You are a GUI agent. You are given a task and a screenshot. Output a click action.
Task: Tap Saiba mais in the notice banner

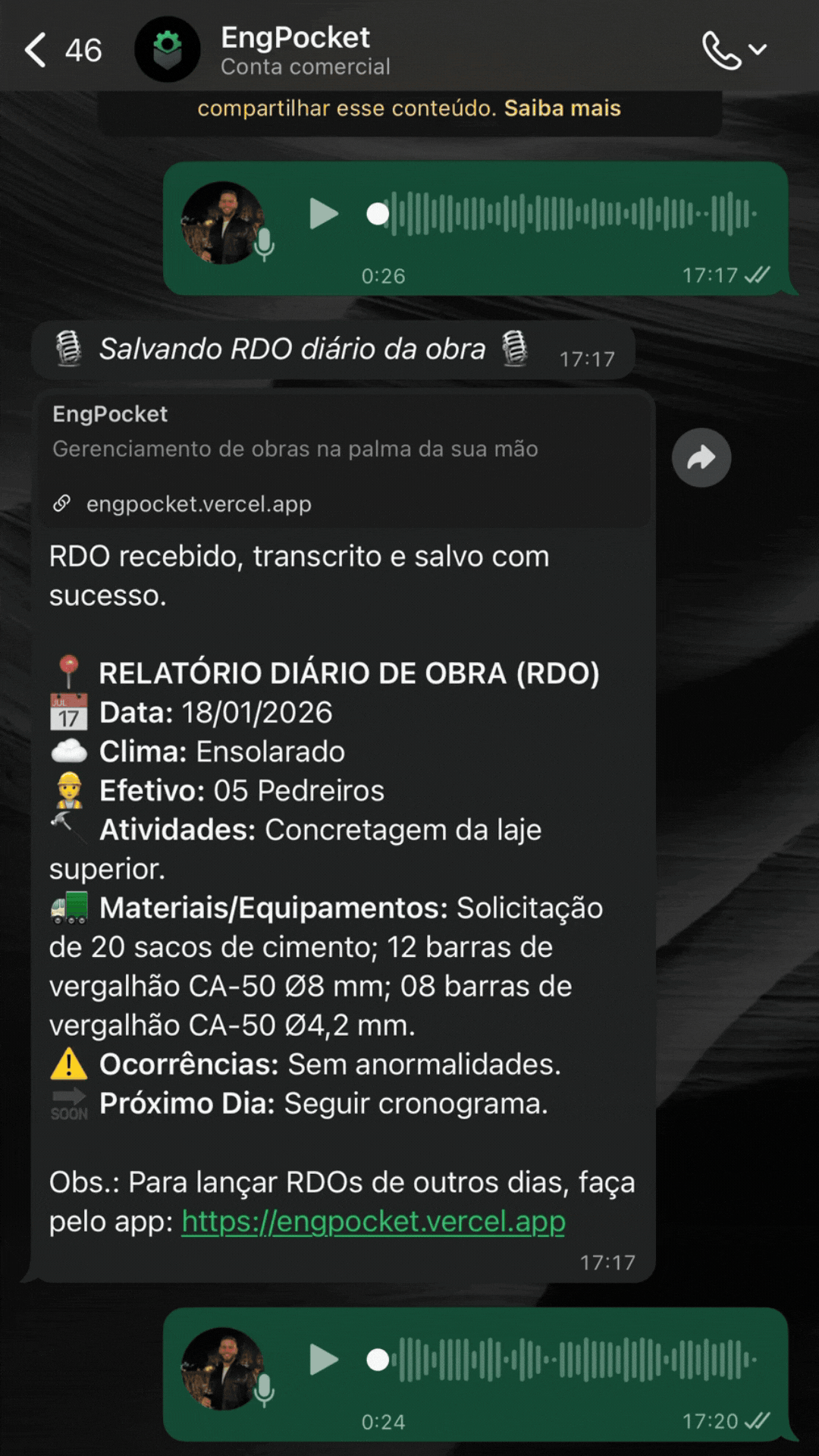point(563,108)
